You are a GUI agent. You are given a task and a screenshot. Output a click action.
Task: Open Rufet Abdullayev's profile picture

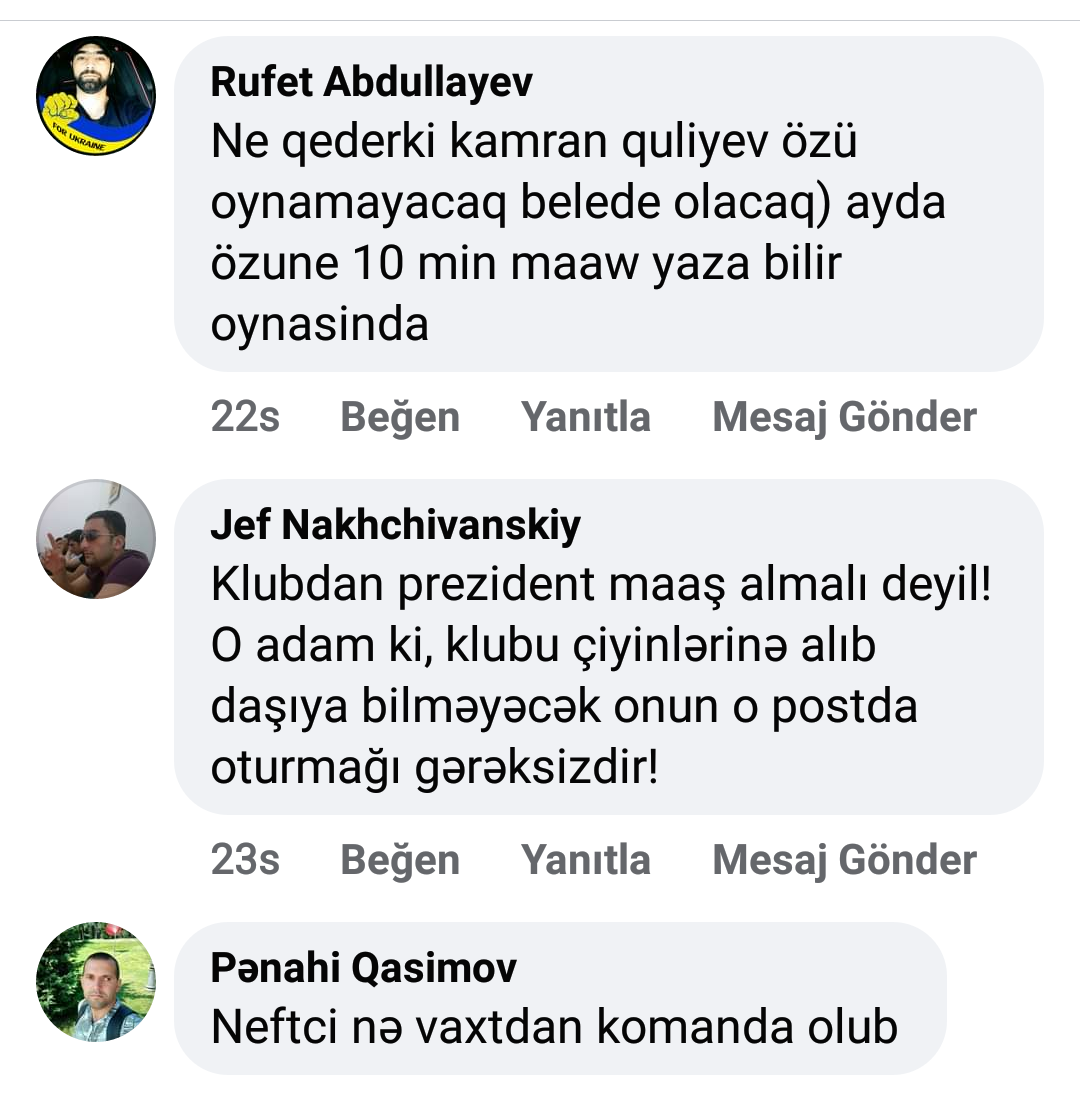tap(96, 96)
